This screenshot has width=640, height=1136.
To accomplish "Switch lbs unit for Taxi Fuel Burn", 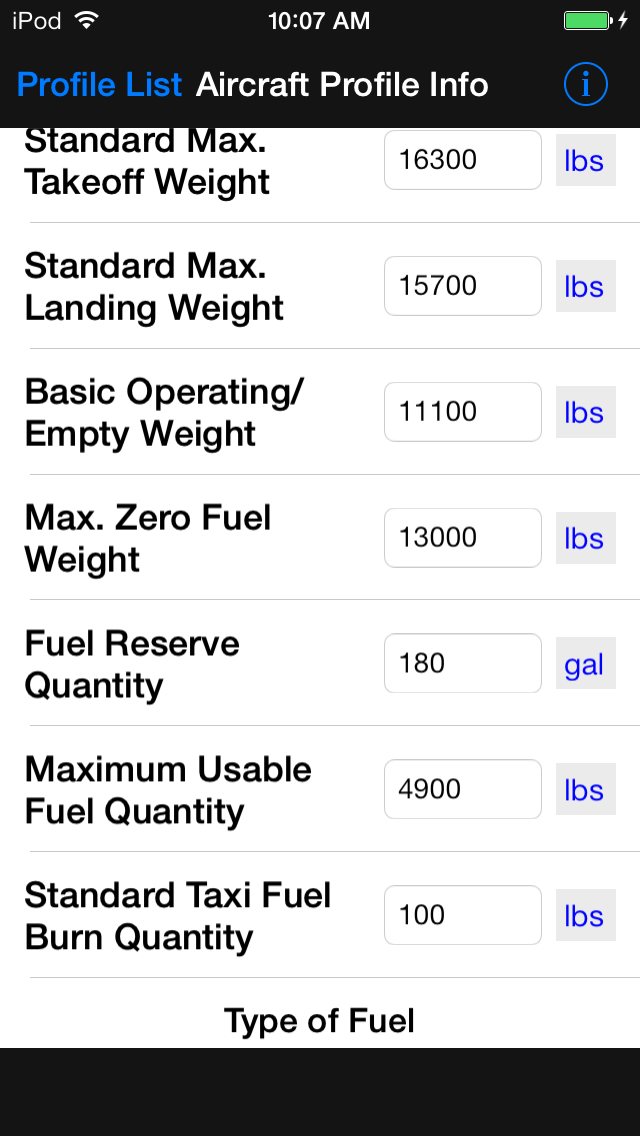I will click(586, 915).
